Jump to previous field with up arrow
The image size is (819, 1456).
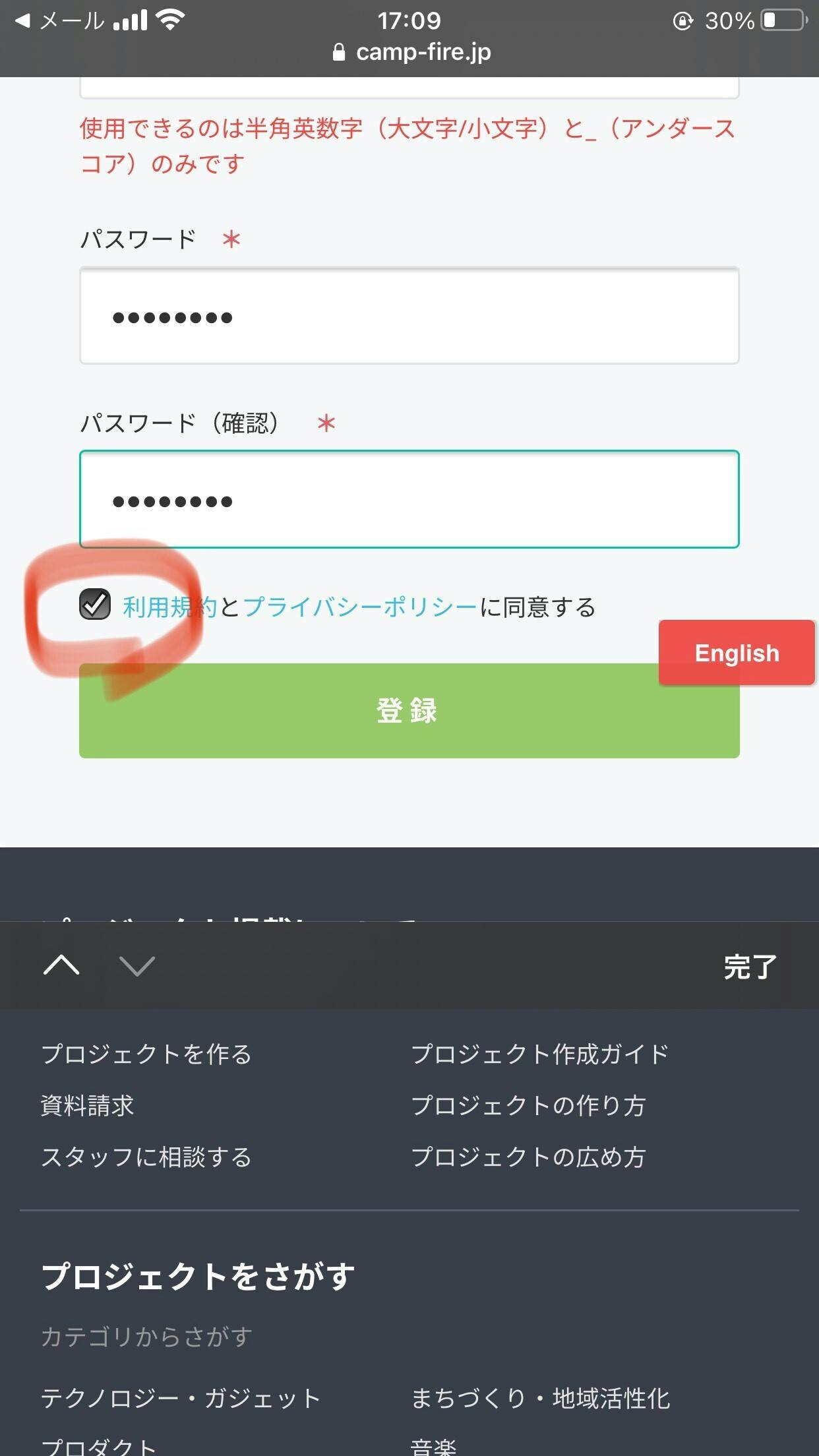point(61,965)
